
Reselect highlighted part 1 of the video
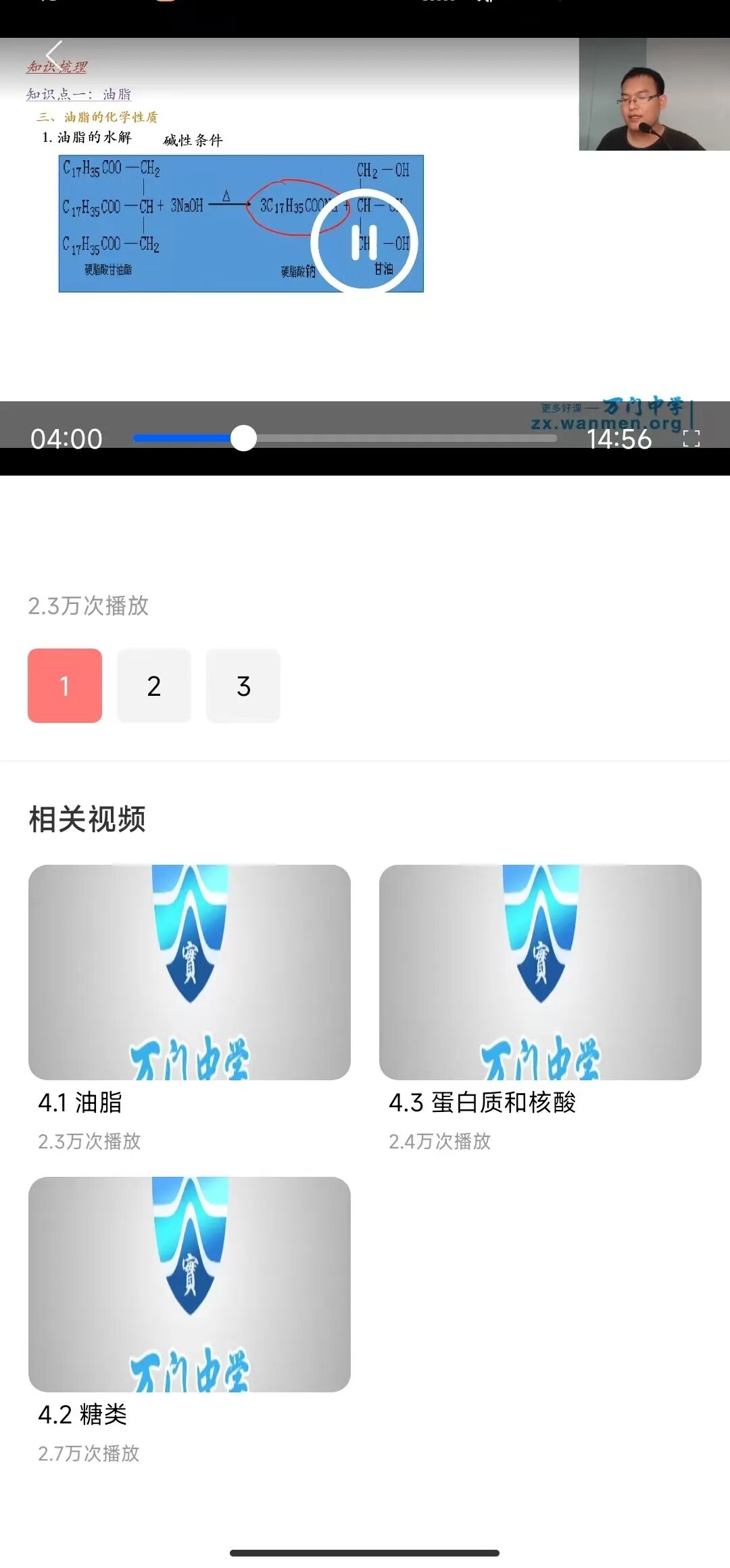coord(64,686)
